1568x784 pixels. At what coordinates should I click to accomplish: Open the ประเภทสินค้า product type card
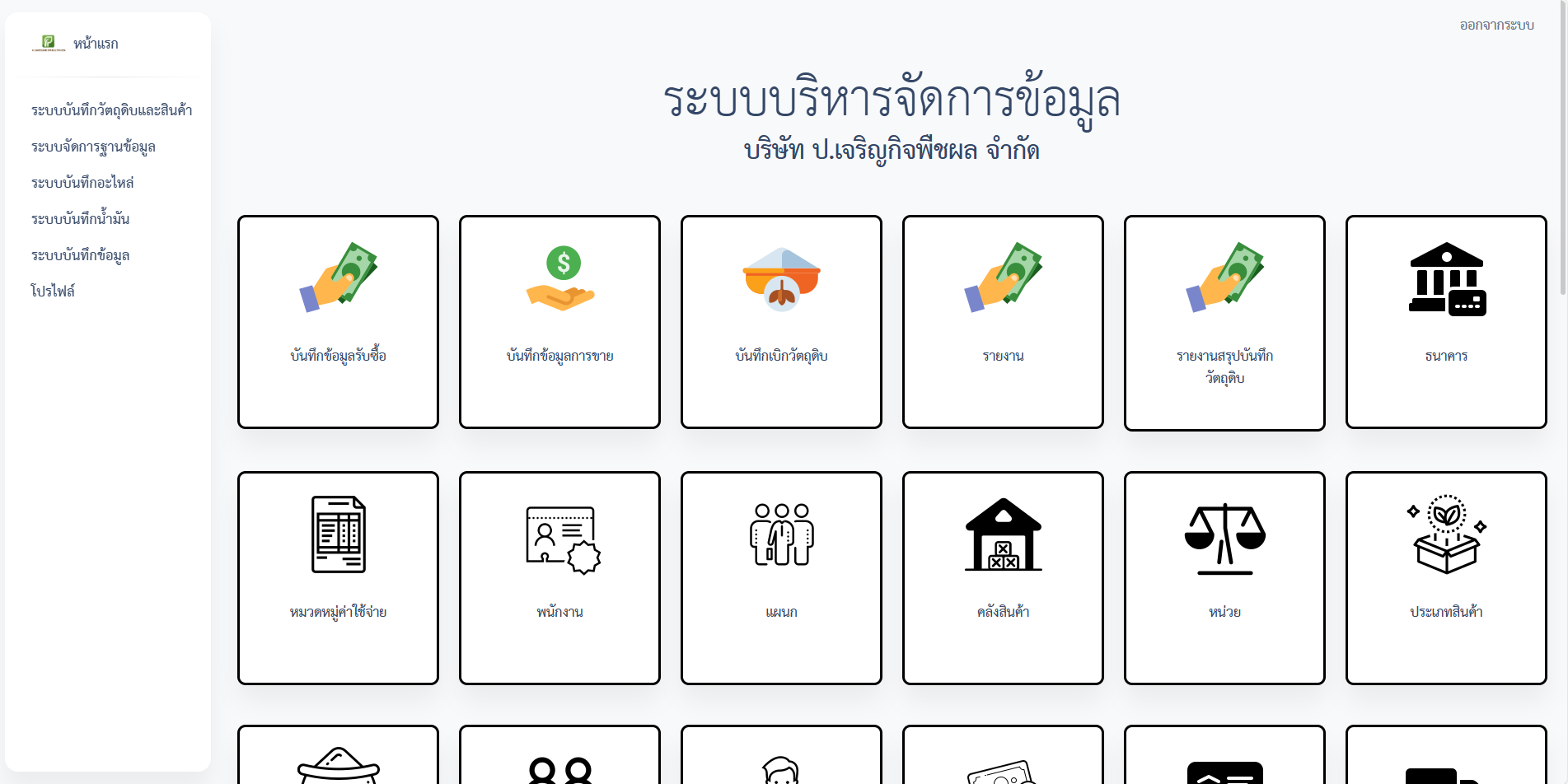(1446, 577)
